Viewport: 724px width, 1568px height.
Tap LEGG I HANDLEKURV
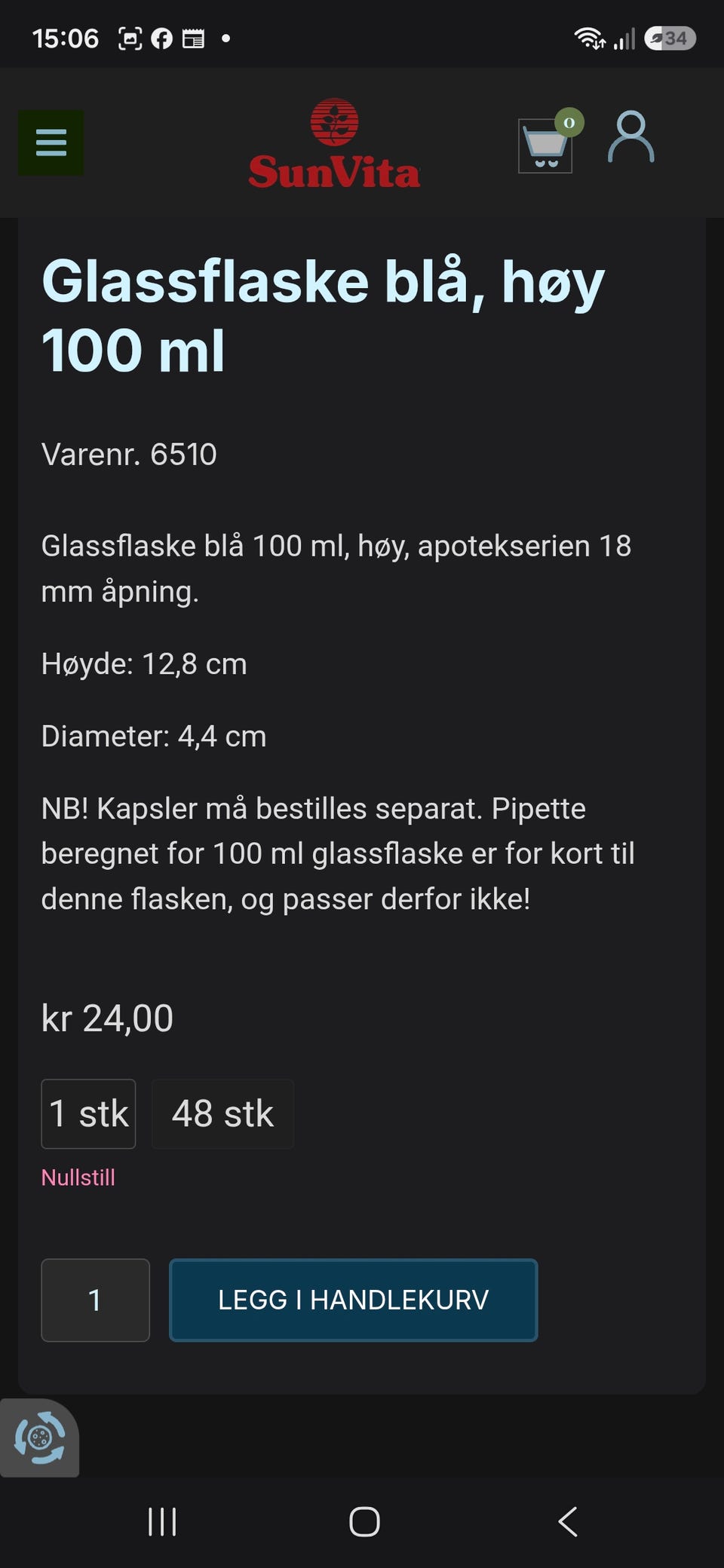354,1300
